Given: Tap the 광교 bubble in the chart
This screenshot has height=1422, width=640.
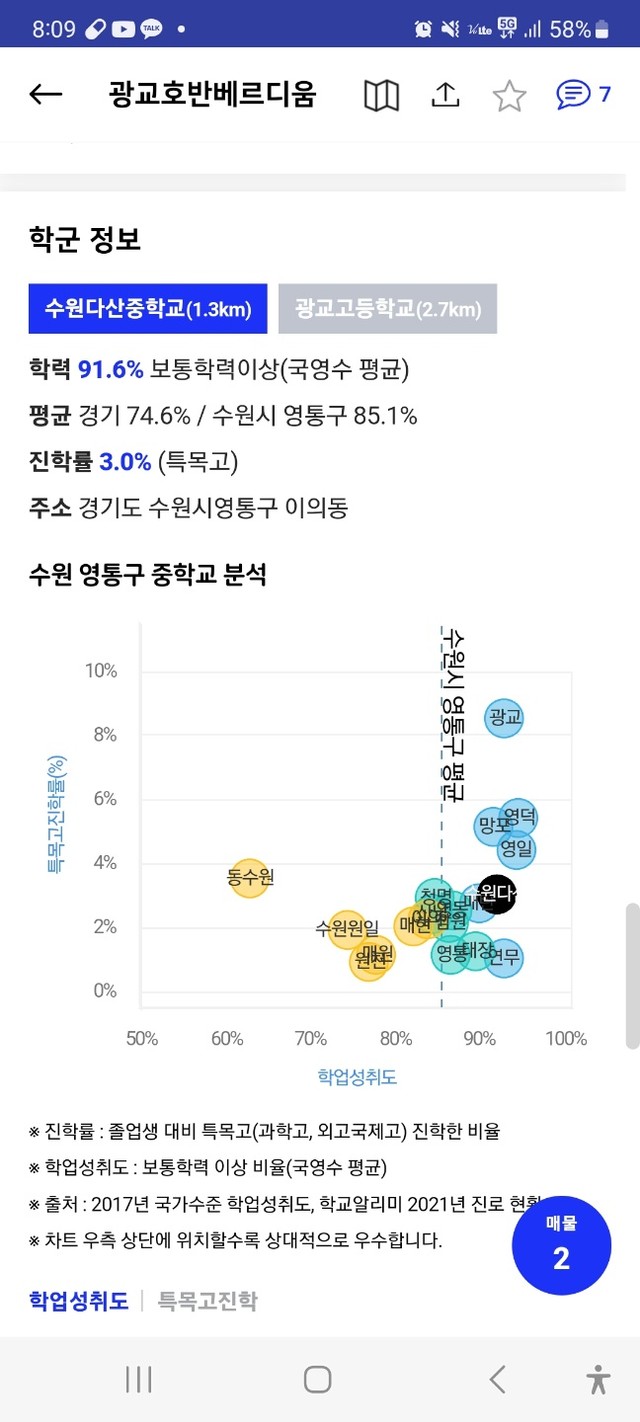Looking at the screenshot, I should pyautogui.click(x=505, y=718).
